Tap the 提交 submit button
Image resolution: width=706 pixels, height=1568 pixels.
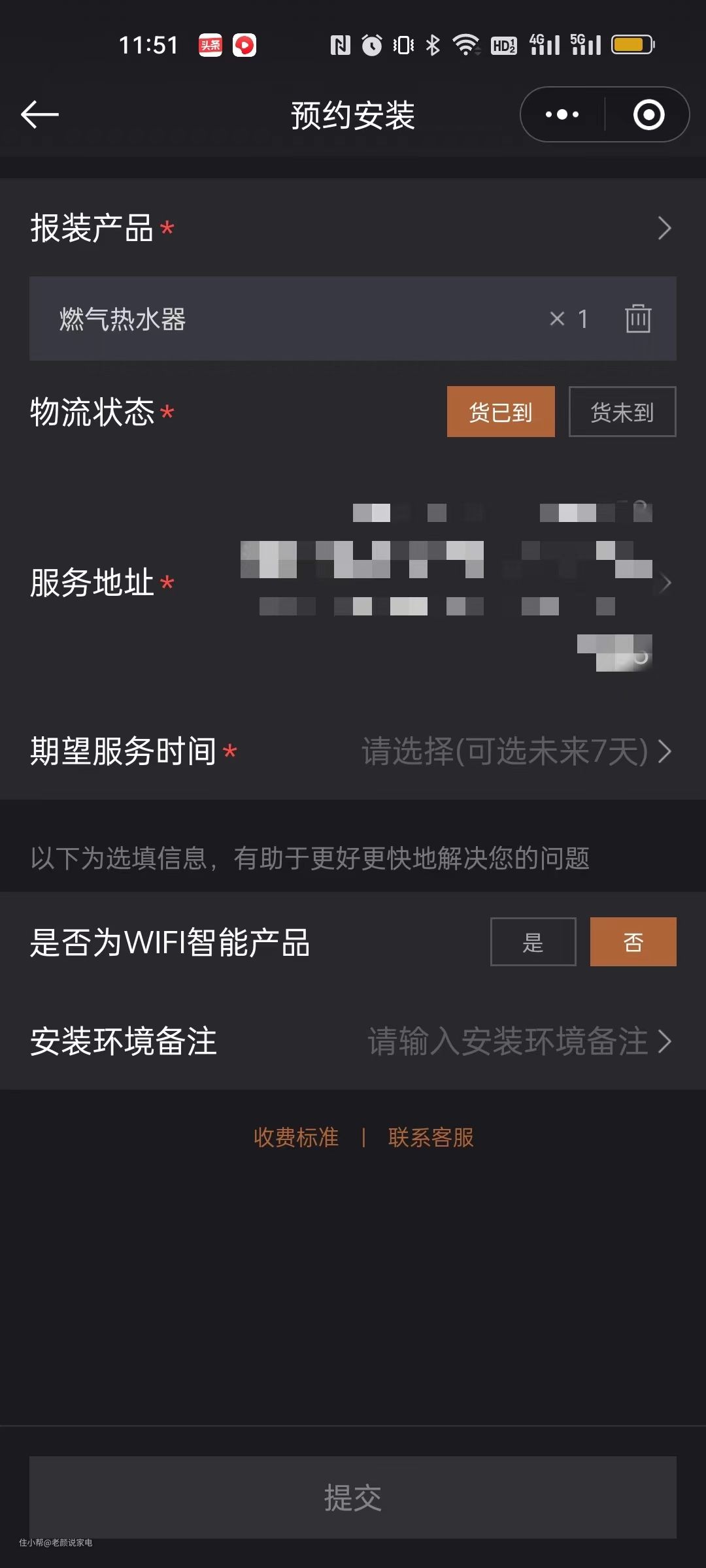353,1497
